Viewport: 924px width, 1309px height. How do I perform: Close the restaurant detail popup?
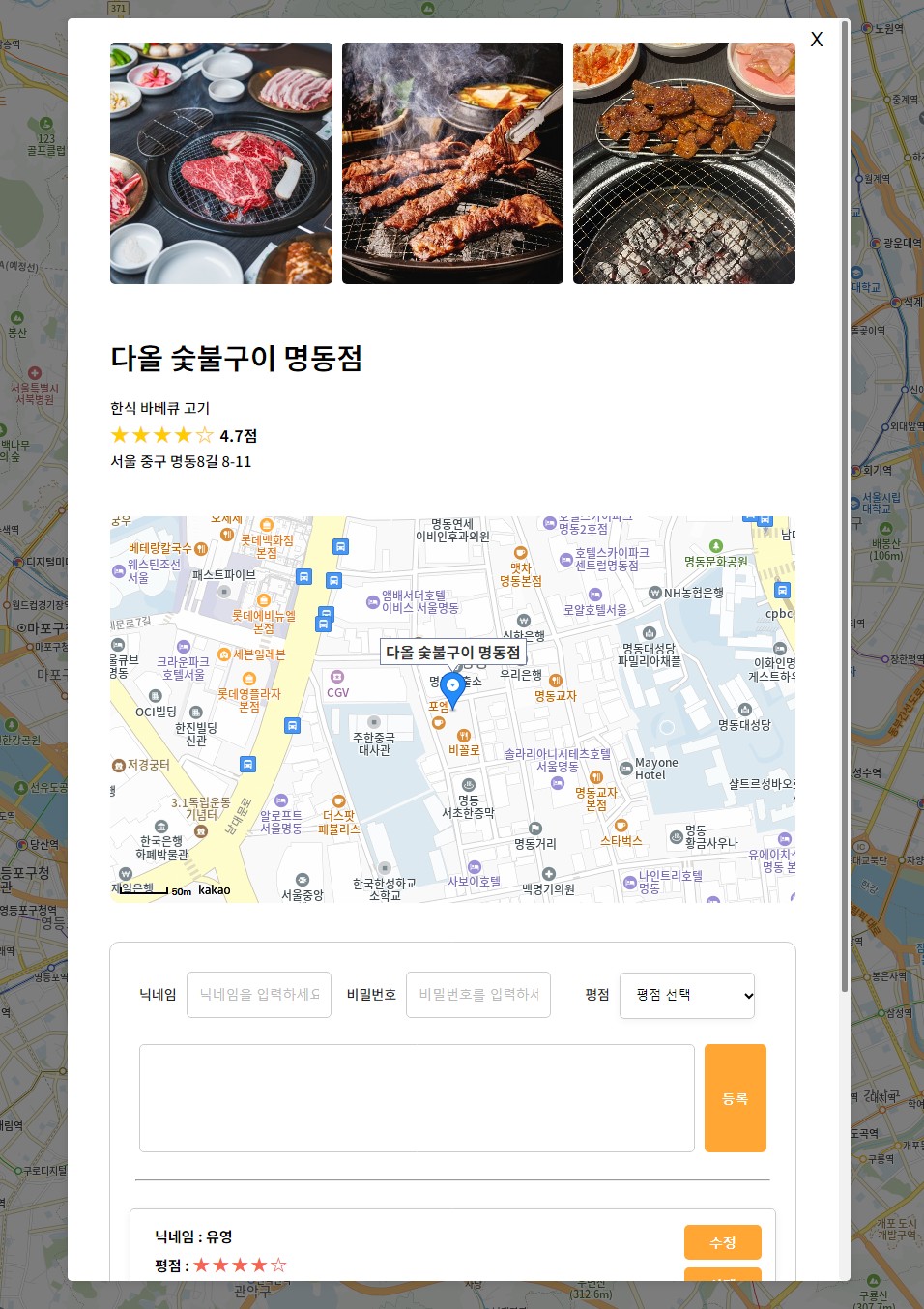(x=817, y=40)
